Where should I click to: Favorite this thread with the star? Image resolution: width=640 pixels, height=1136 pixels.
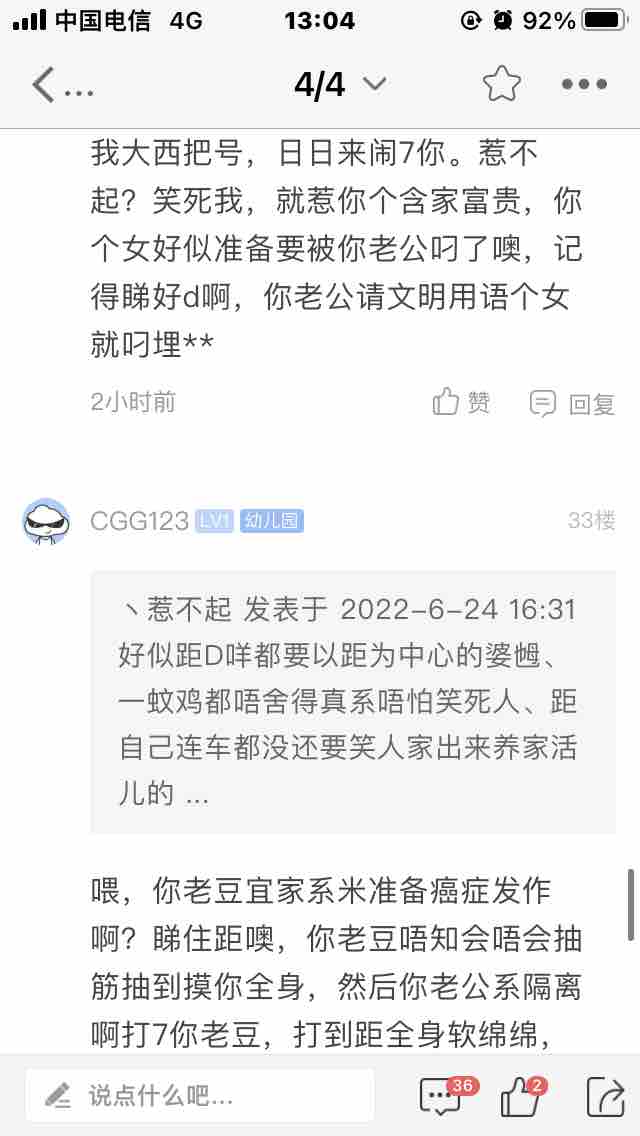tap(502, 85)
